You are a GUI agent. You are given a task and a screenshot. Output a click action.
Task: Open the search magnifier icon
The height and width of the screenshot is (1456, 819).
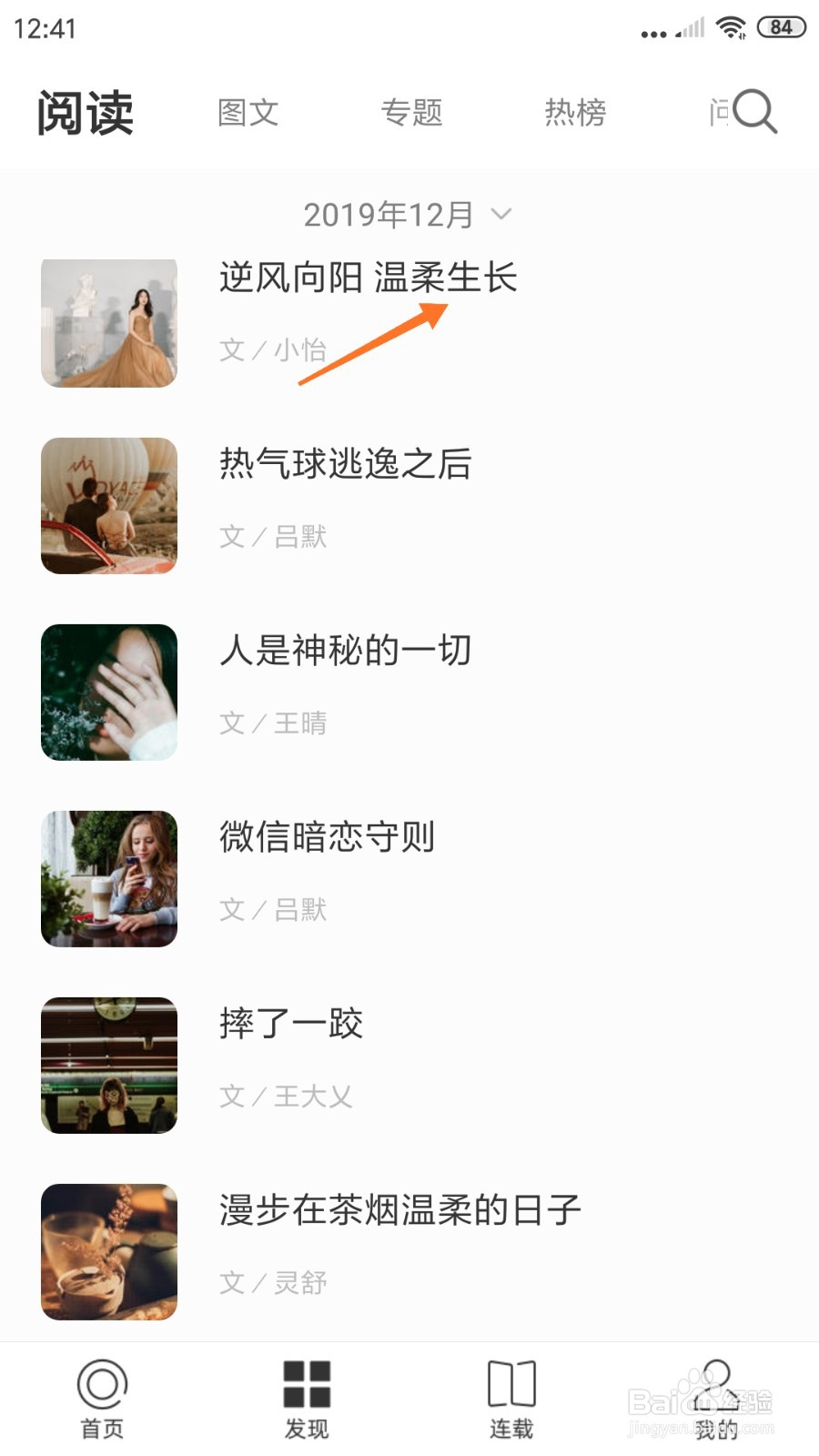pos(753,111)
